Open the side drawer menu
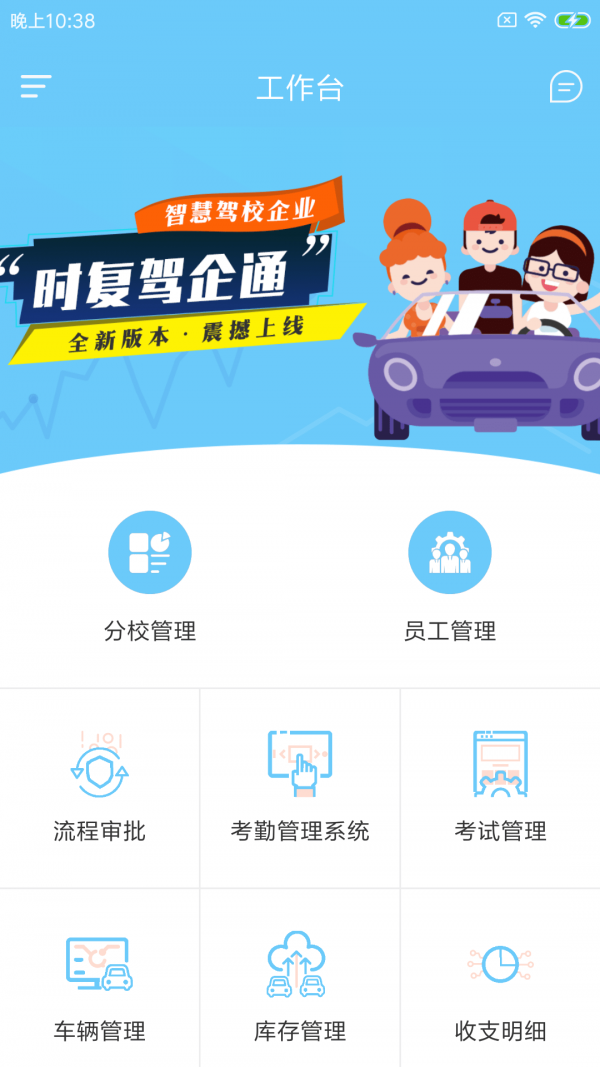 point(35,87)
